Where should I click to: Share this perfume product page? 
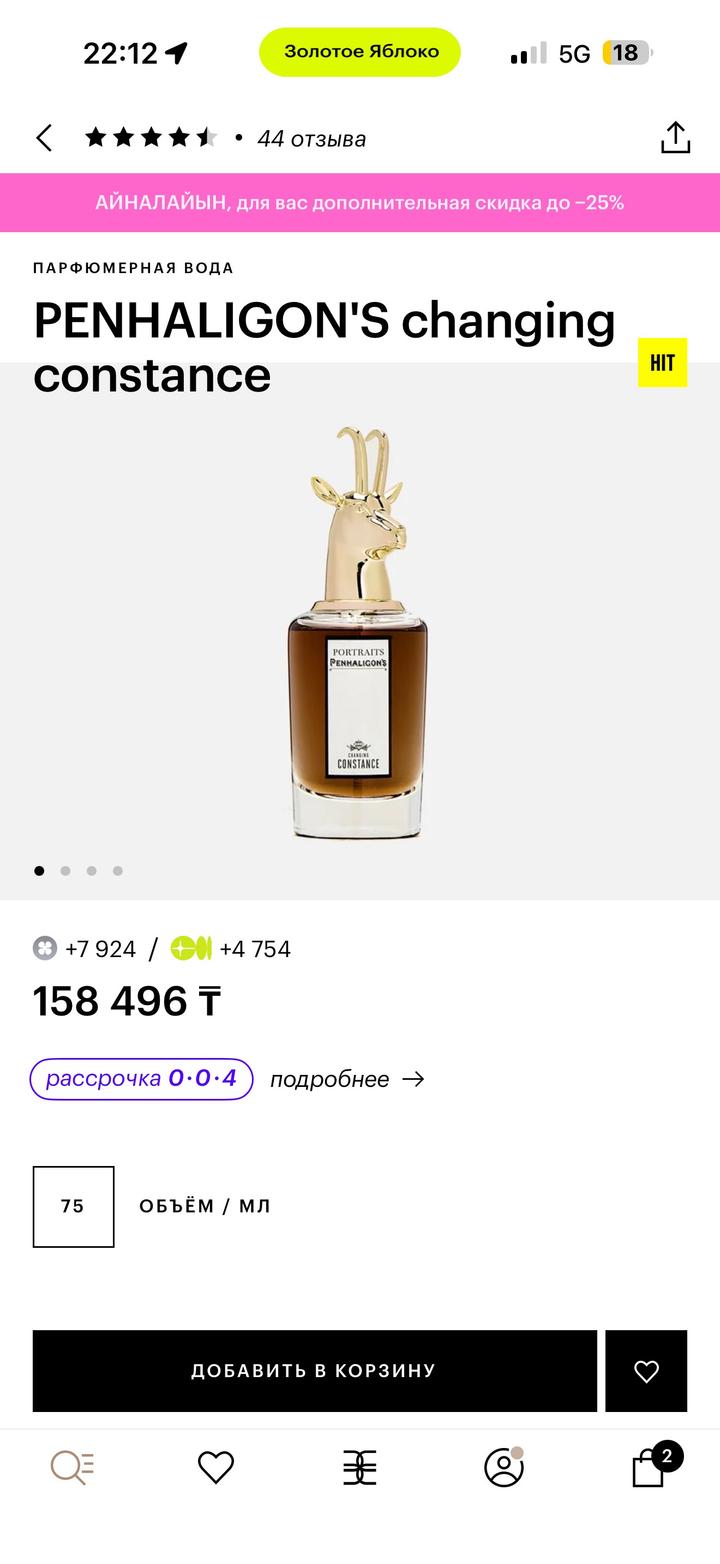[675, 138]
